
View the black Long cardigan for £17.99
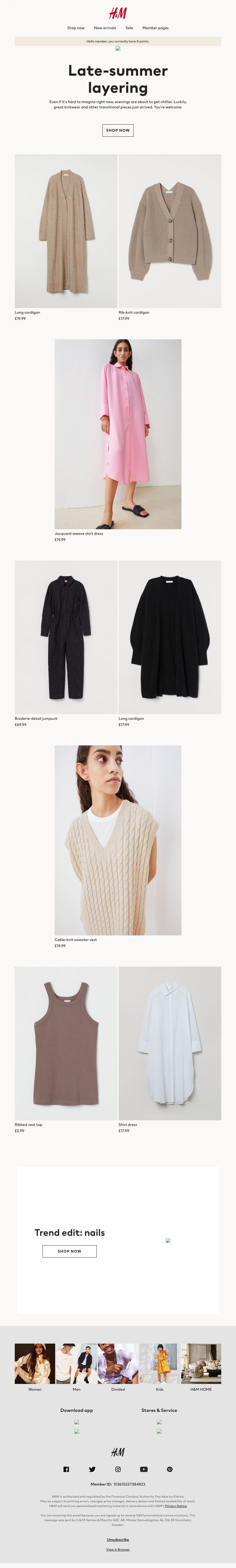(170, 637)
